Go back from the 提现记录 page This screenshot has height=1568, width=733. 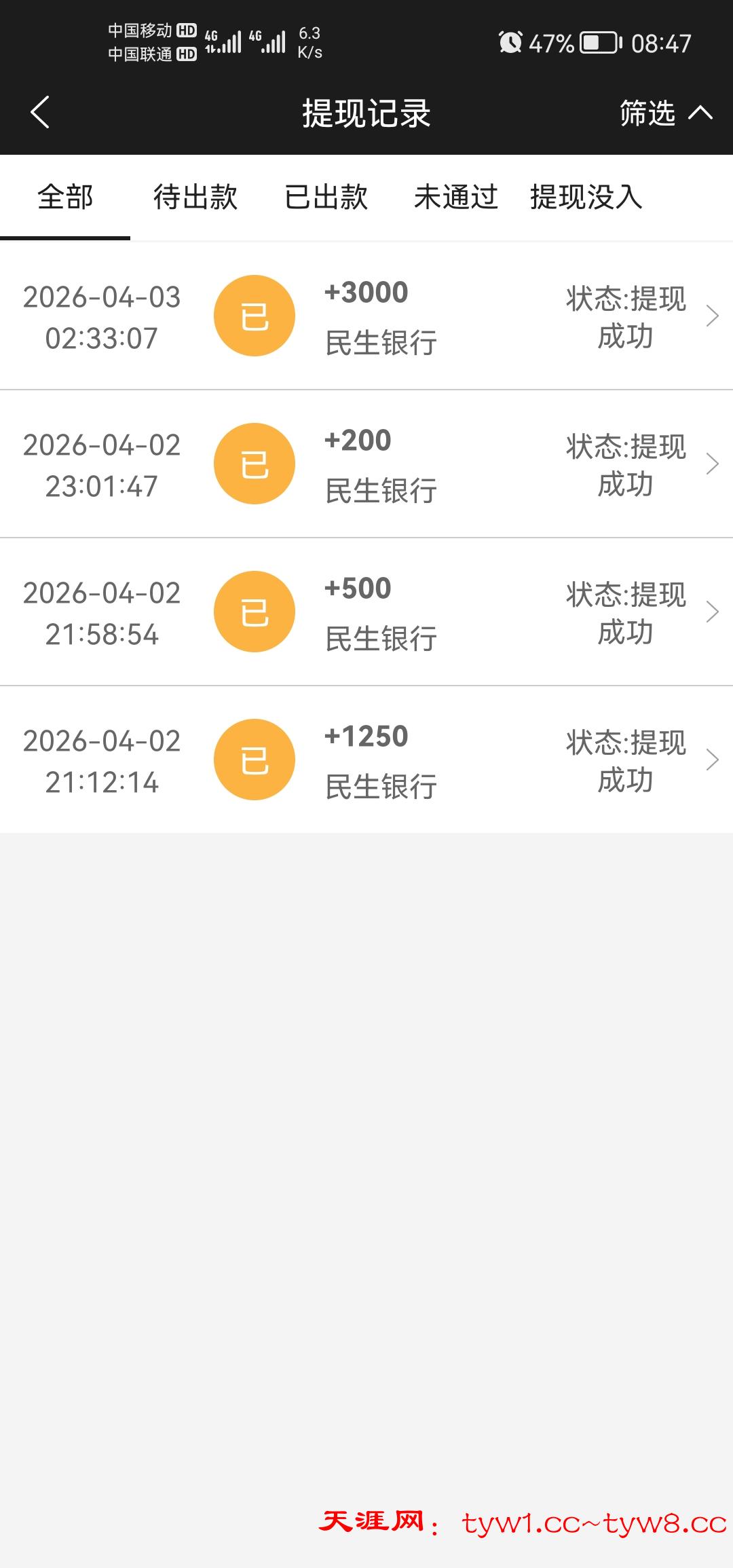pos(41,113)
